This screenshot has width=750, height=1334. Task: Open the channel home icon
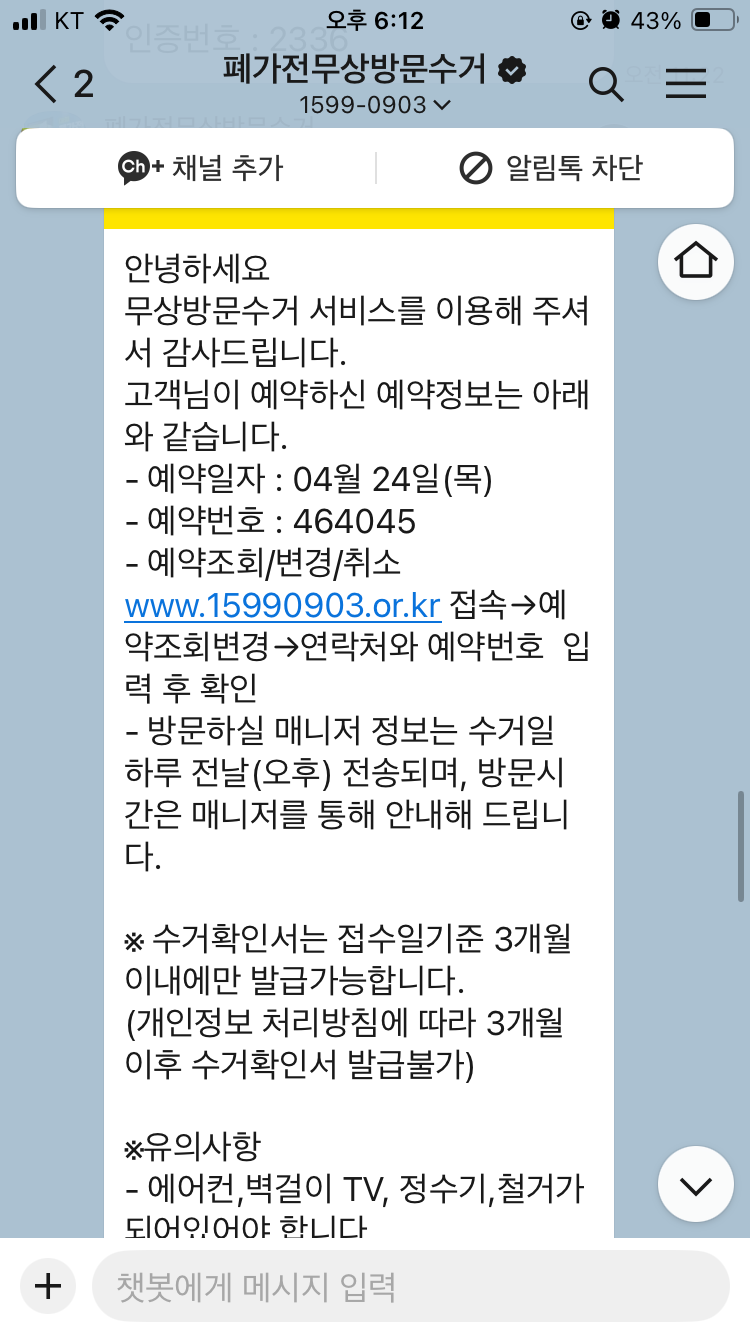click(696, 260)
